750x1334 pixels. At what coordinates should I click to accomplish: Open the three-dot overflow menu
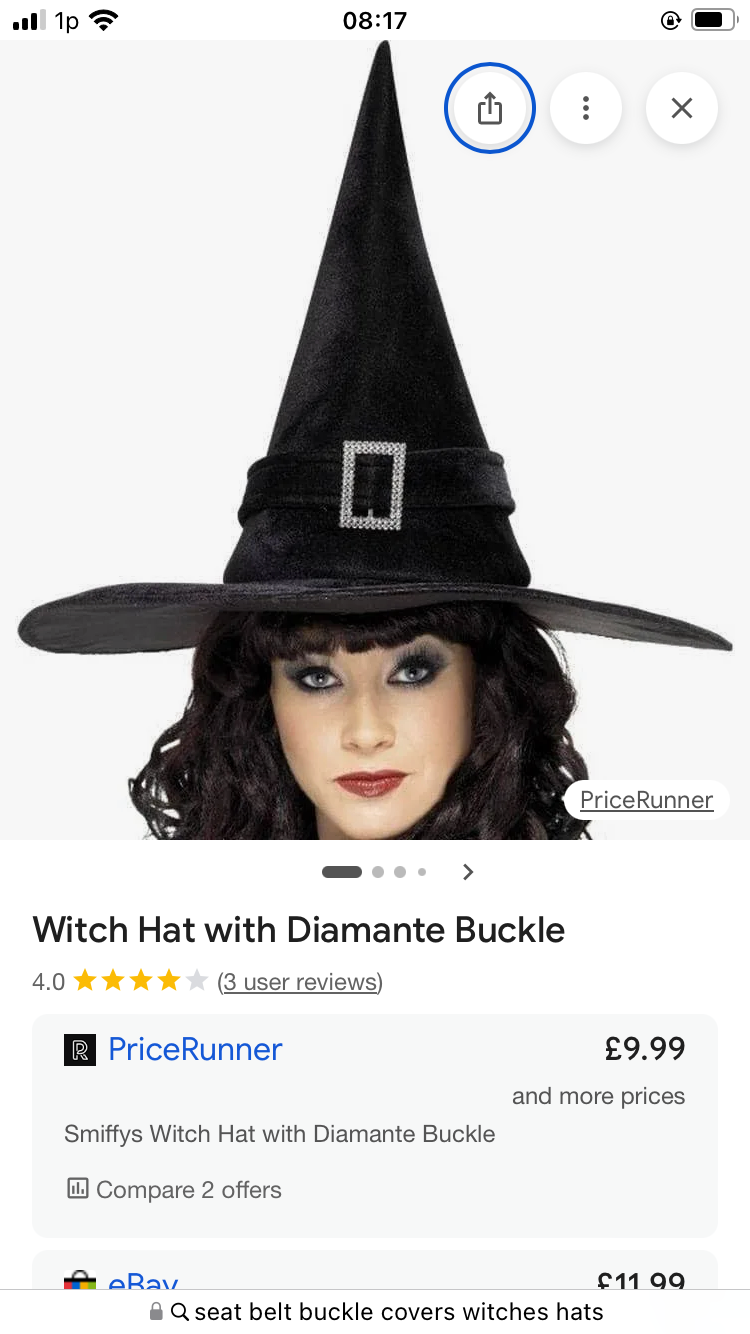point(586,108)
